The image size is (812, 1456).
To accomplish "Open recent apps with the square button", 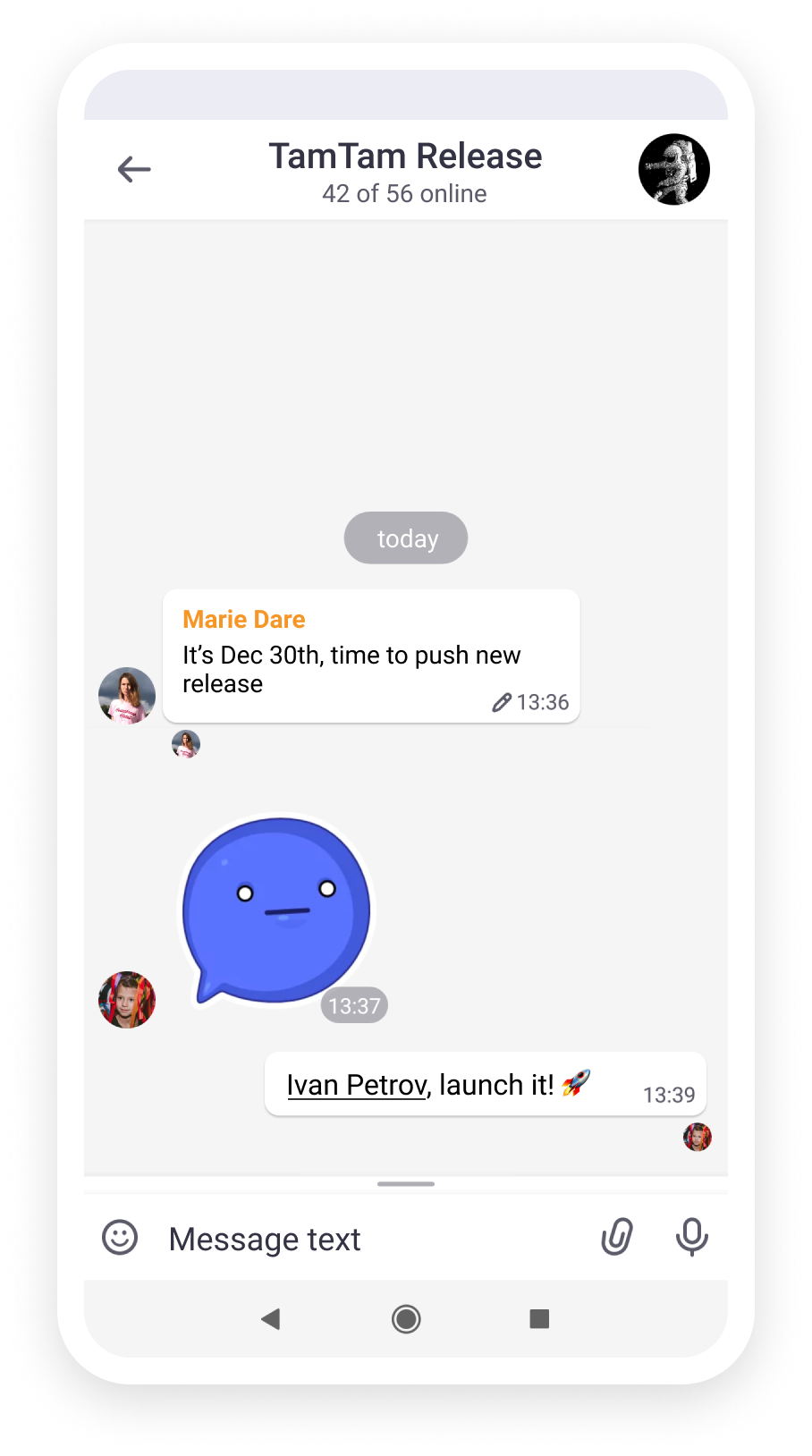I will coord(539,1318).
